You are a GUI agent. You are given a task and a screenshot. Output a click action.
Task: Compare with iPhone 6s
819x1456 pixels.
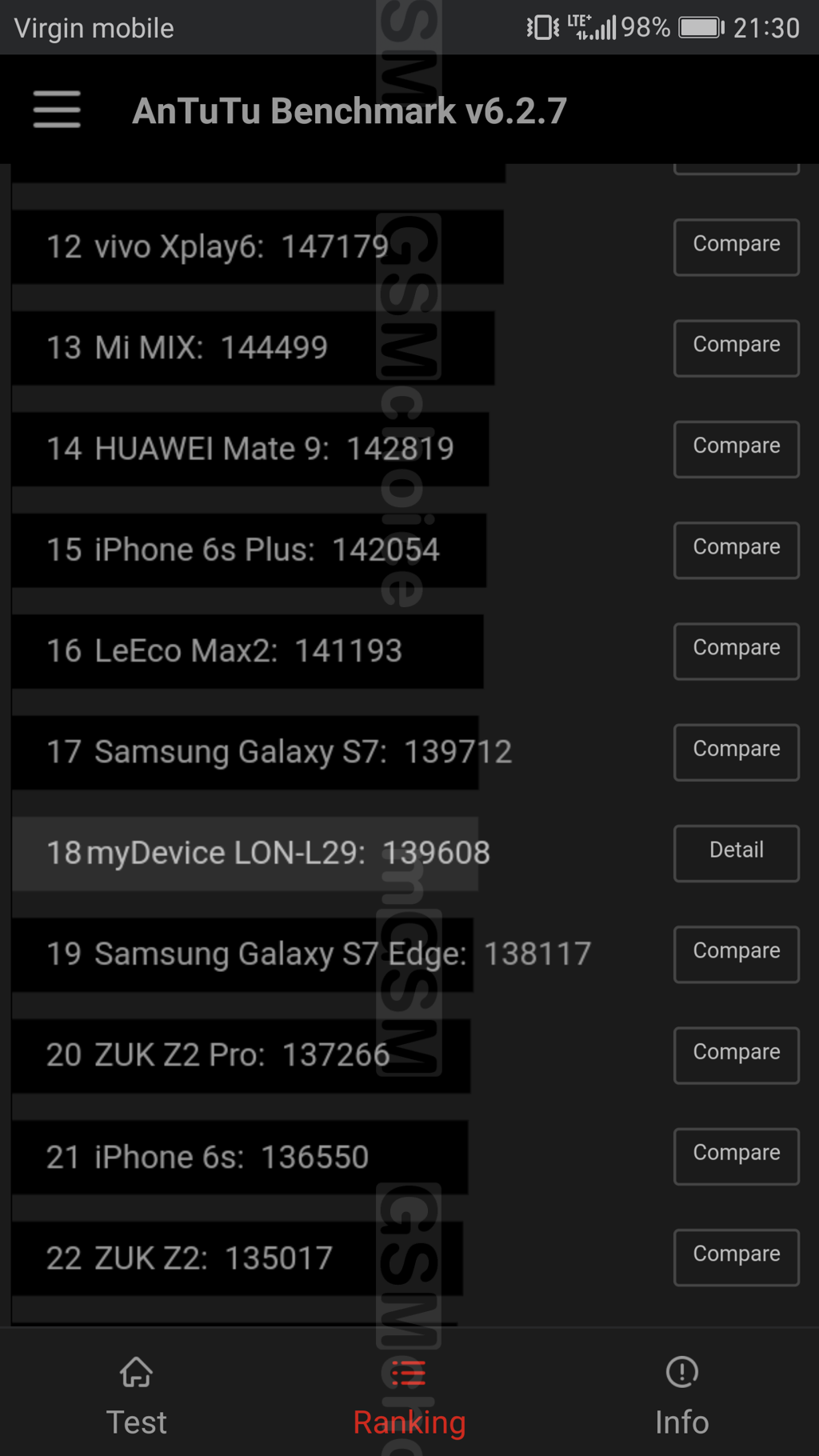(x=736, y=1156)
